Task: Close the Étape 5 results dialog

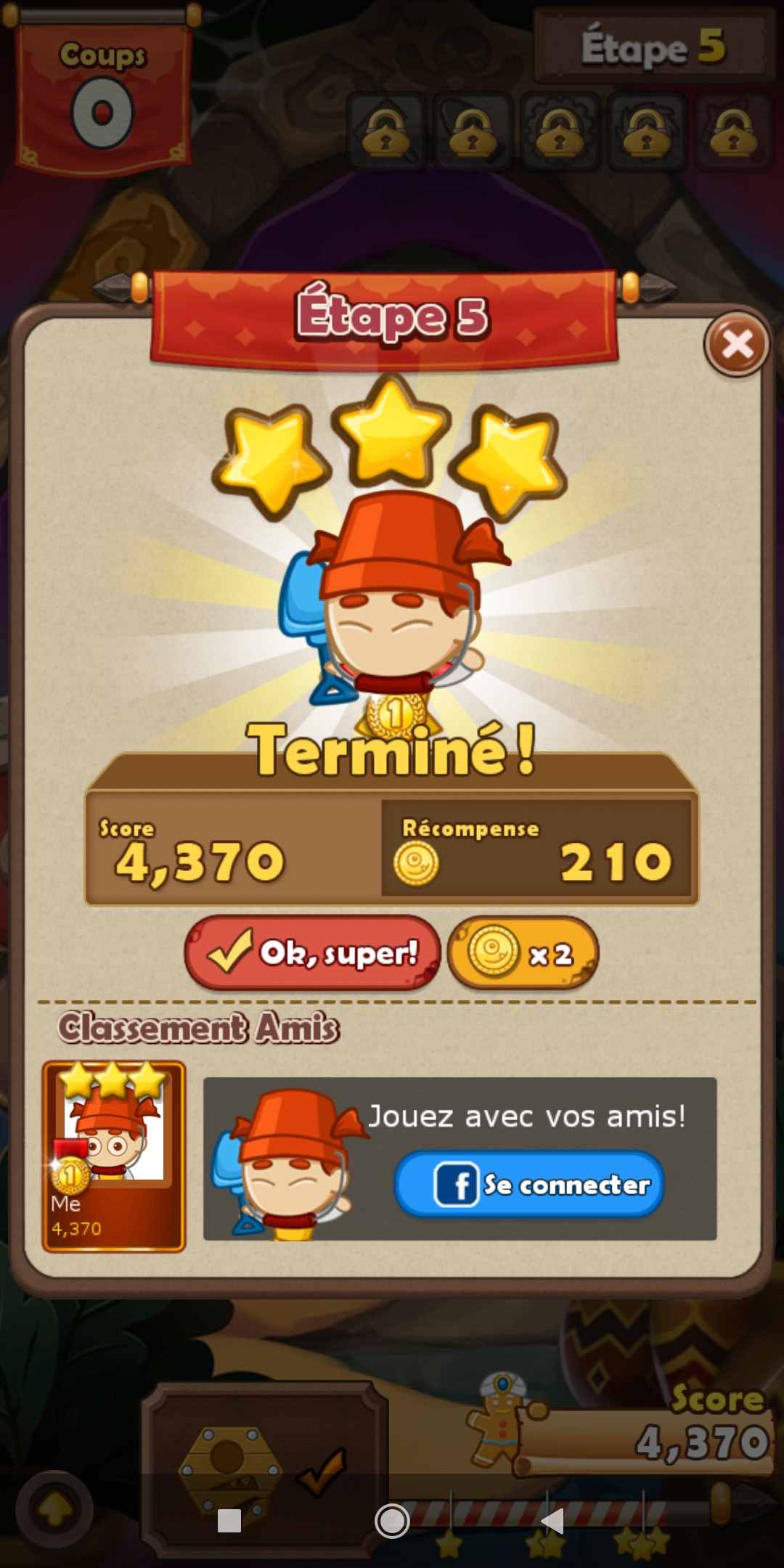Action: [737, 345]
